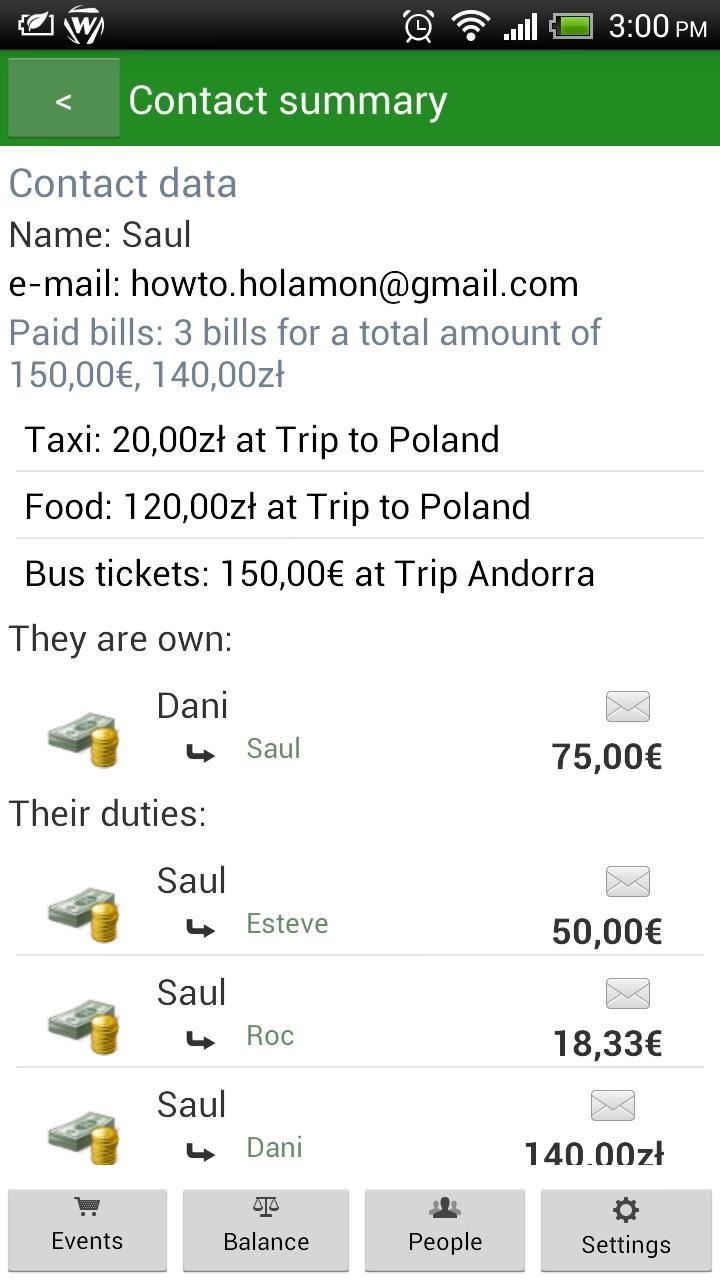Select the Food 120,00zł bill entry

tap(277, 506)
